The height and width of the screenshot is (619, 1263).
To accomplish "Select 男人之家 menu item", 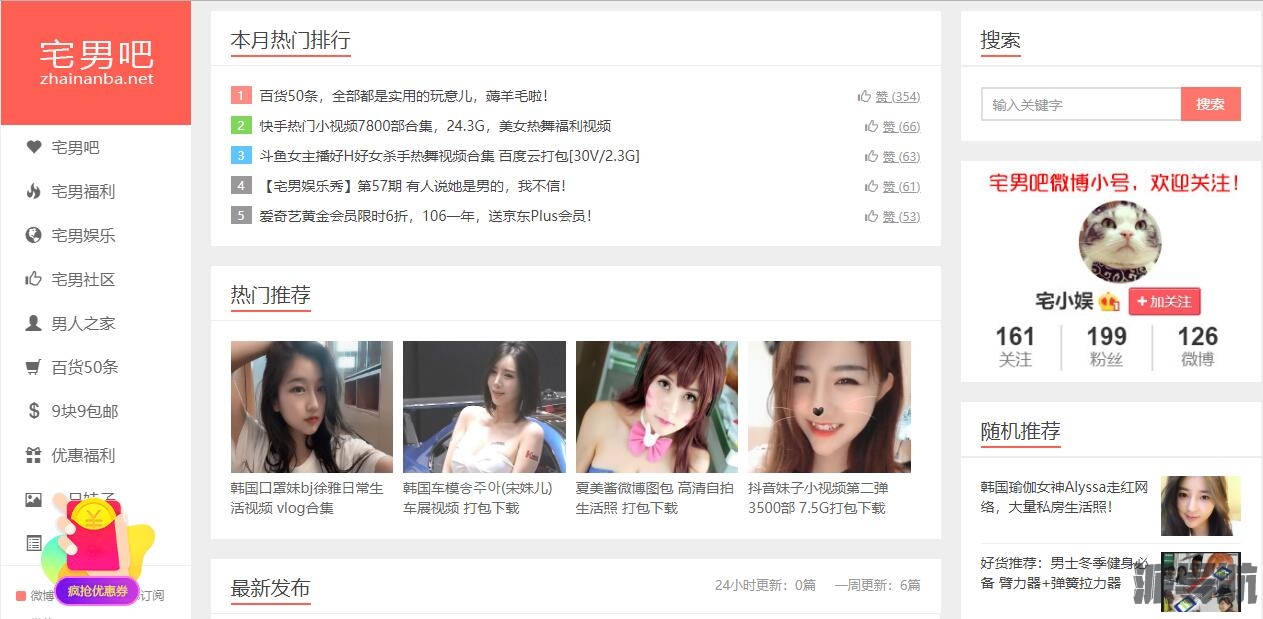I will pos(83,324).
